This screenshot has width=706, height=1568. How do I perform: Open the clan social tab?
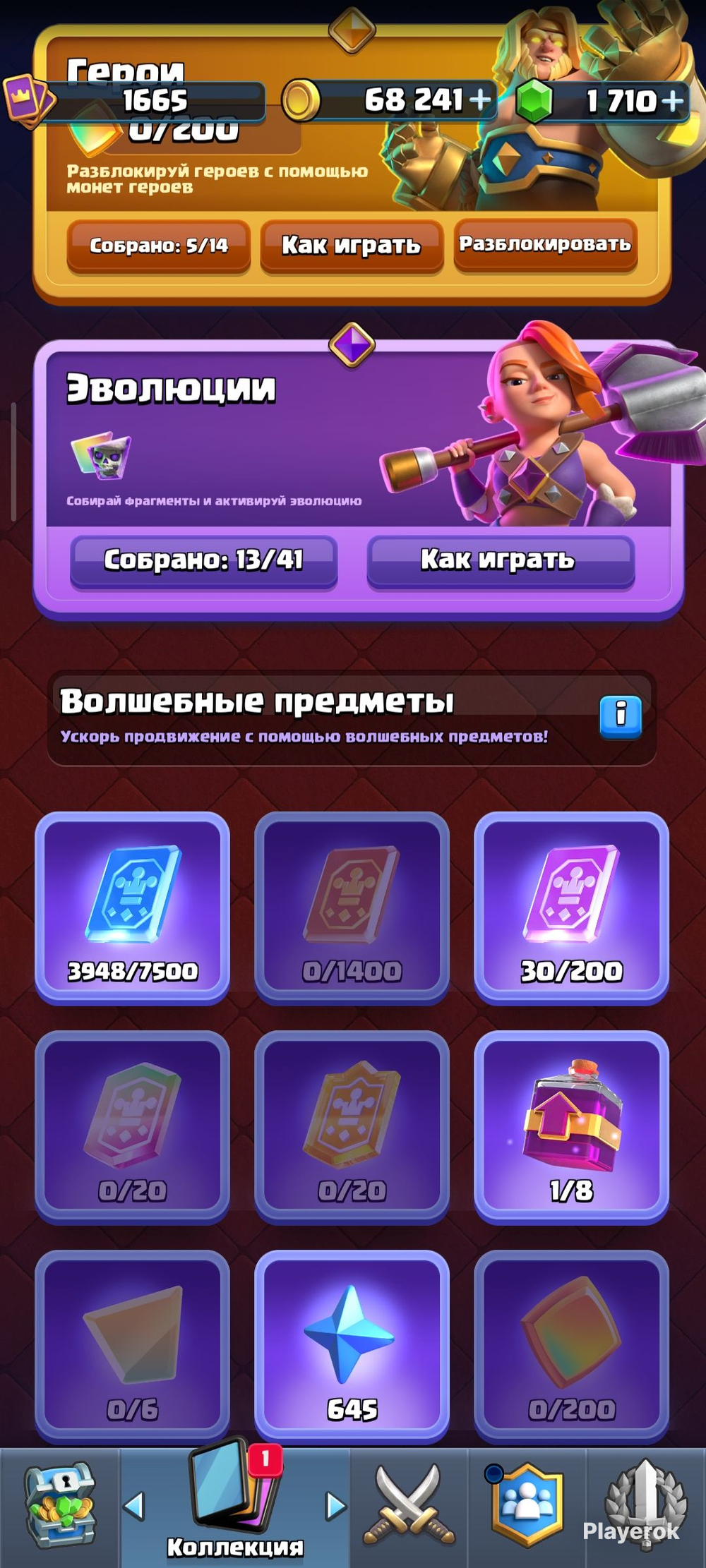click(x=527, y=1504)
